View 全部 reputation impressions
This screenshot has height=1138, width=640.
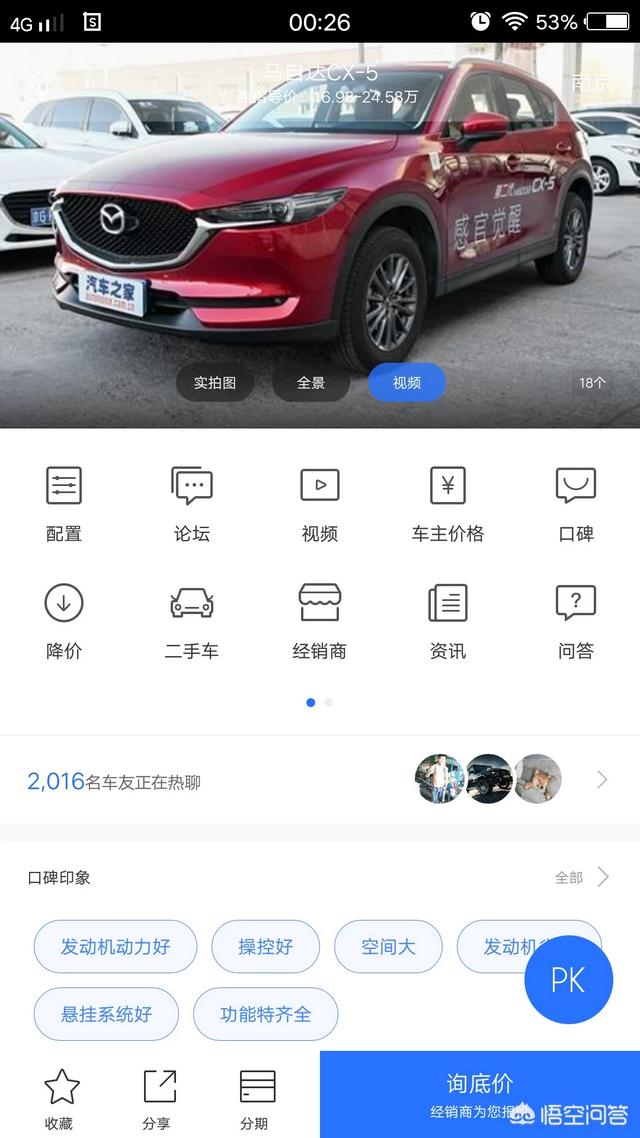[x=582, y=877]
